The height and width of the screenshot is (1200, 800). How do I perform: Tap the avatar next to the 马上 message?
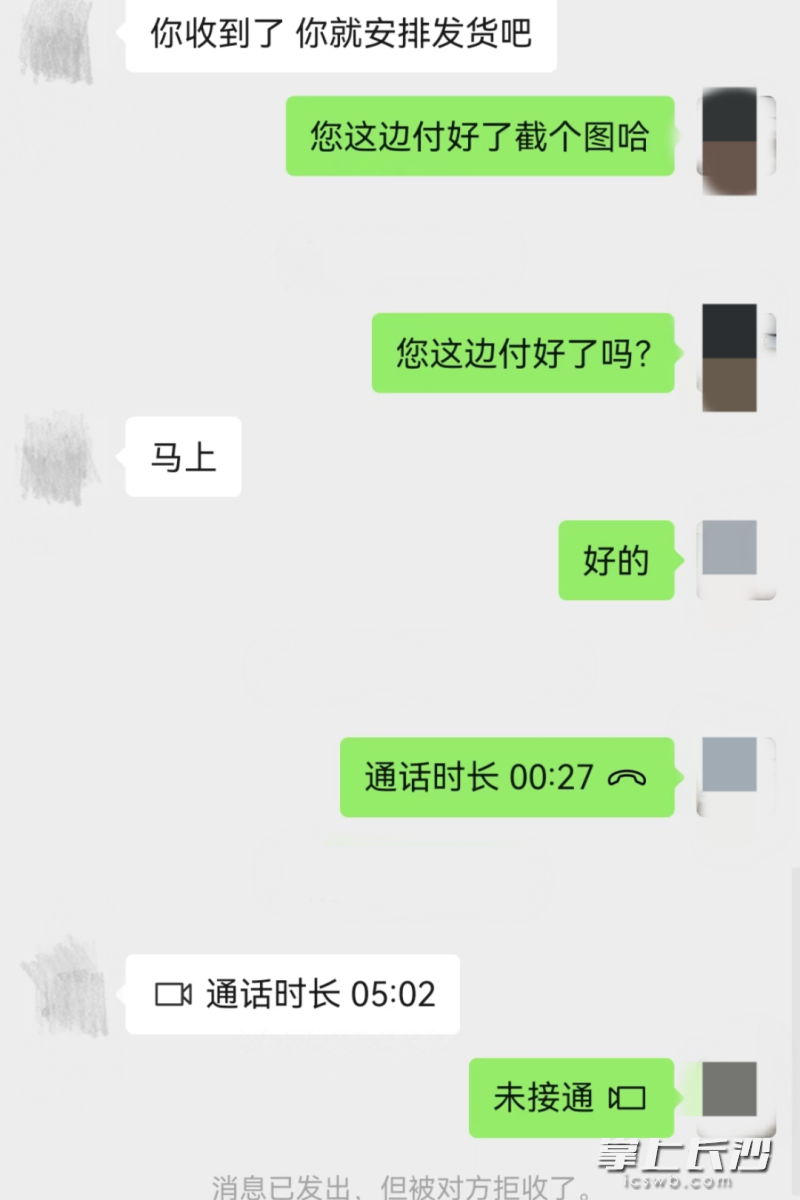point(55,456)
